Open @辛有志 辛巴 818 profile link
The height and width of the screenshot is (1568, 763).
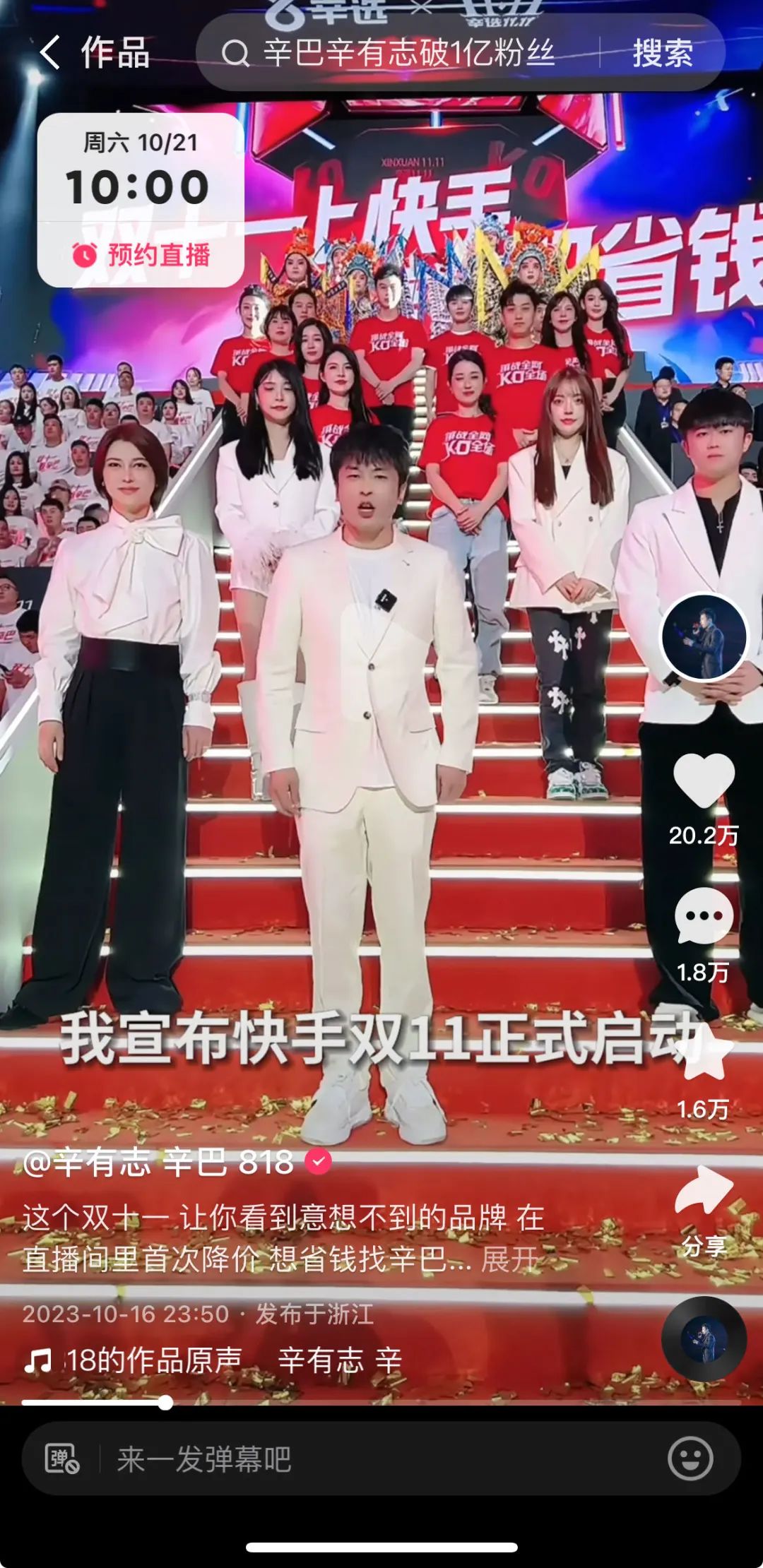pos(158,1163)
